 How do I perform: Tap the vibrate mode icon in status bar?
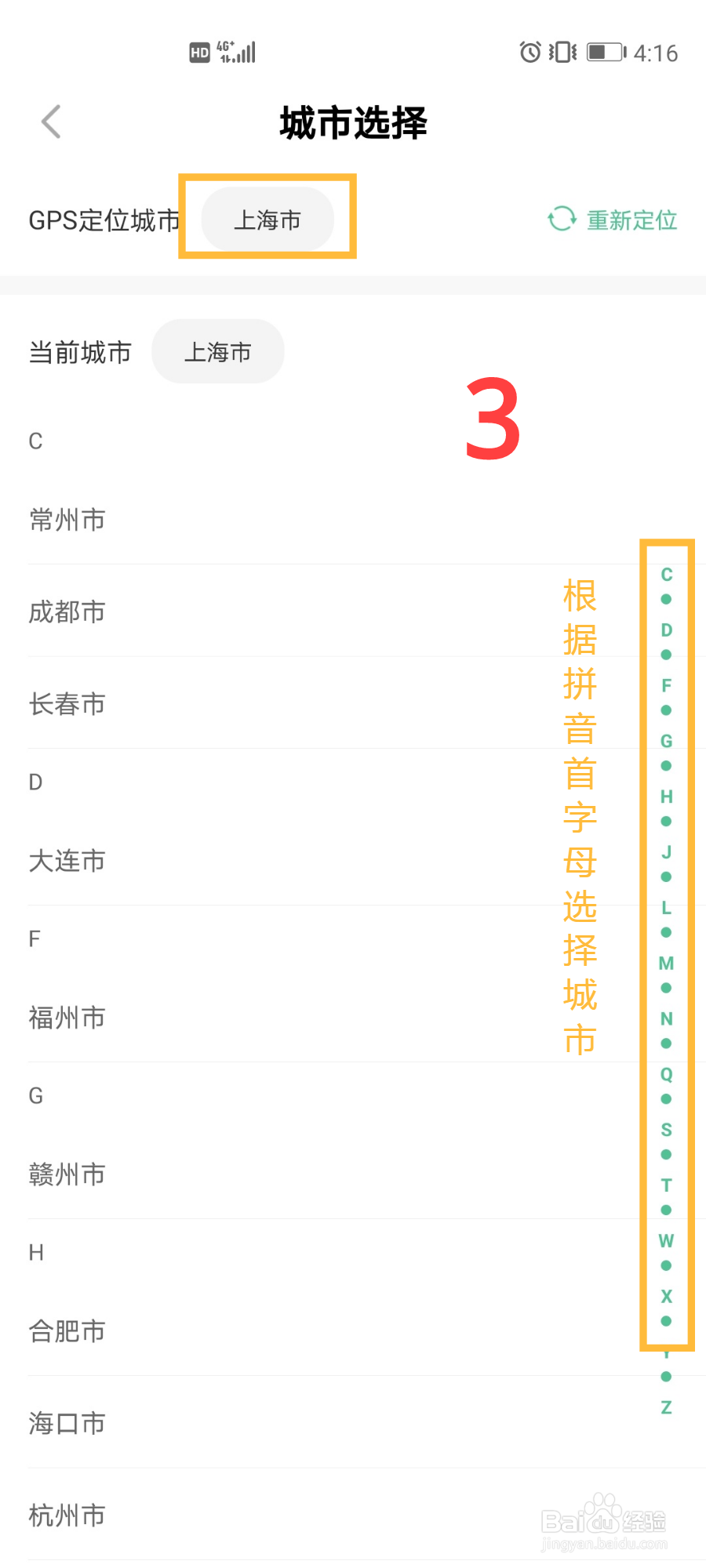562,52
